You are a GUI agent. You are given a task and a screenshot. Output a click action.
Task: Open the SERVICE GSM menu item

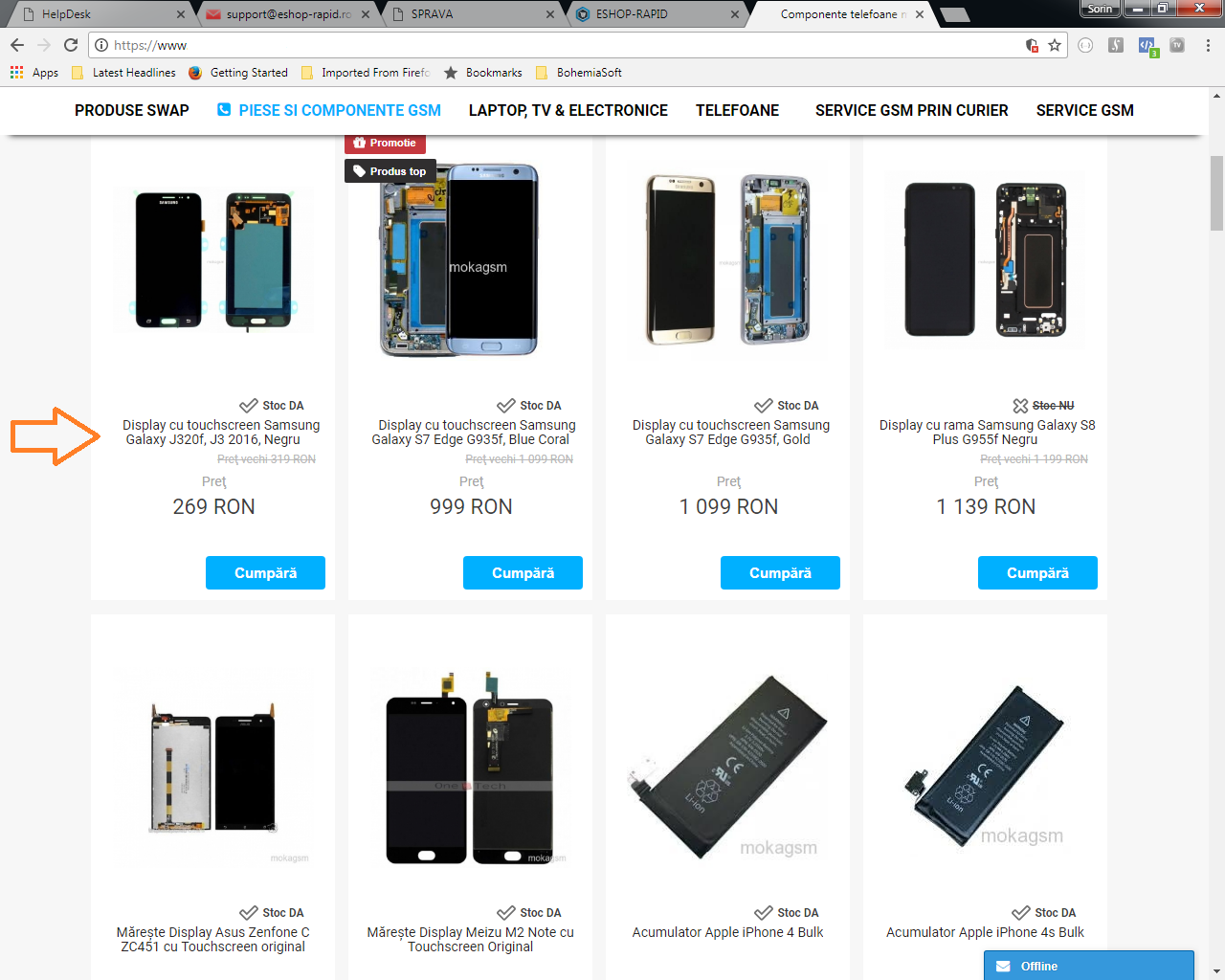pyautogui.click(x=1084, y=111)
